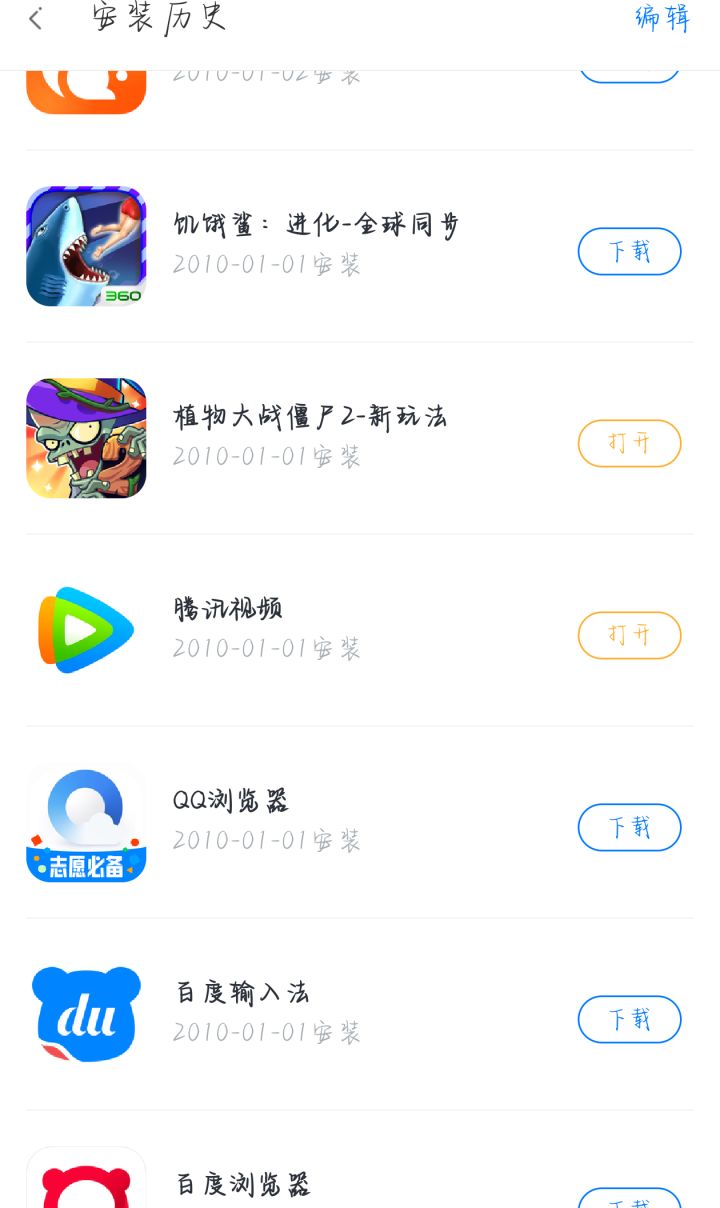This screenshot has width=720, height=1208.
Task: View the 饥饿鲨：进化 app details
Action: pyautogui.click(x=315, y=245)
